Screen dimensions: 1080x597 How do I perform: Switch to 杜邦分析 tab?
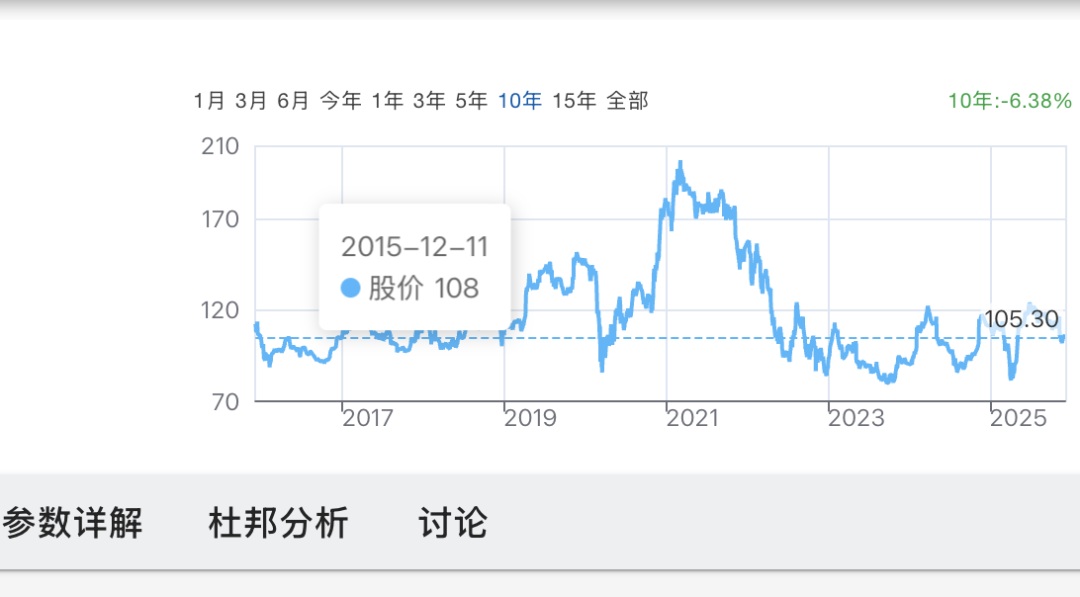tap(278, 523)
